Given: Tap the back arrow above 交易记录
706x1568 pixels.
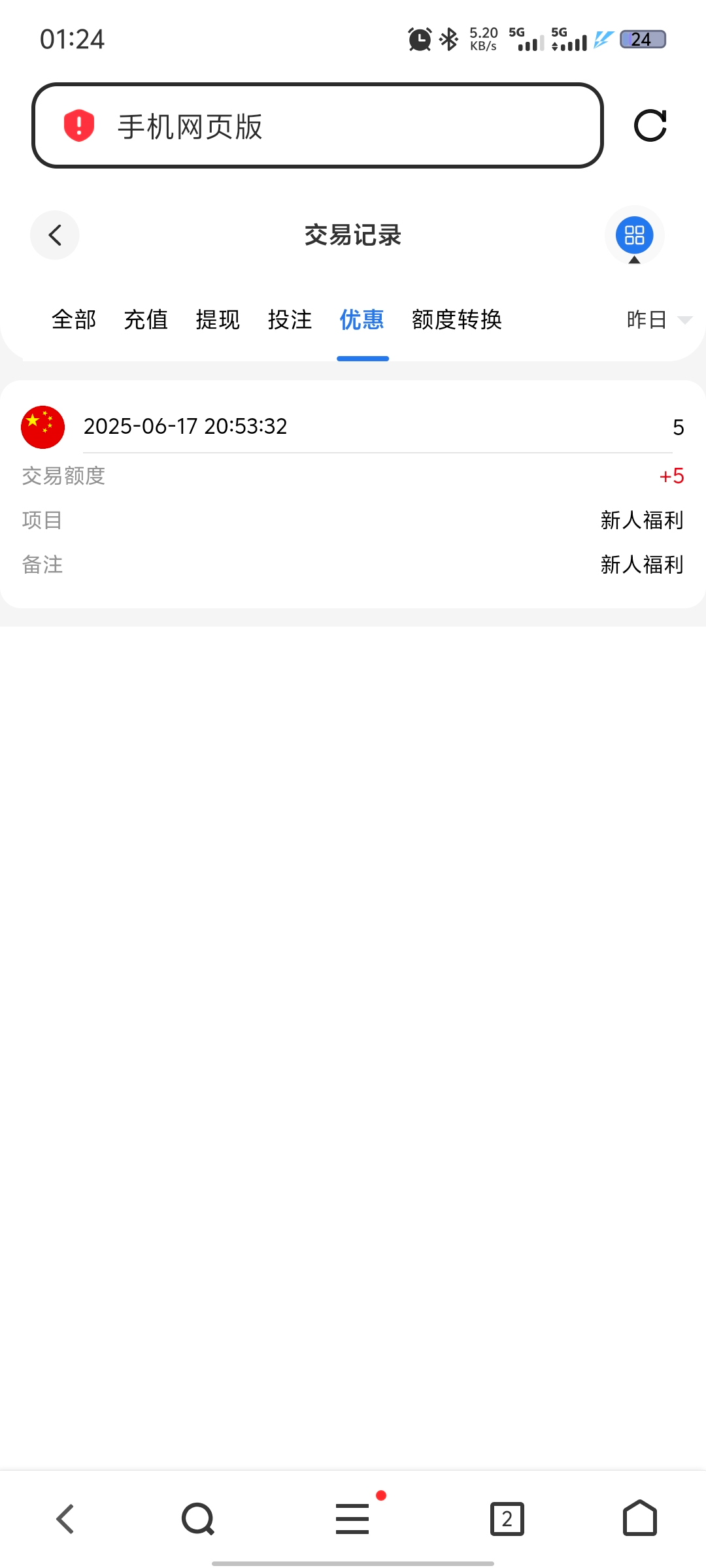Looking at the screenshot, I should point(54,235).
